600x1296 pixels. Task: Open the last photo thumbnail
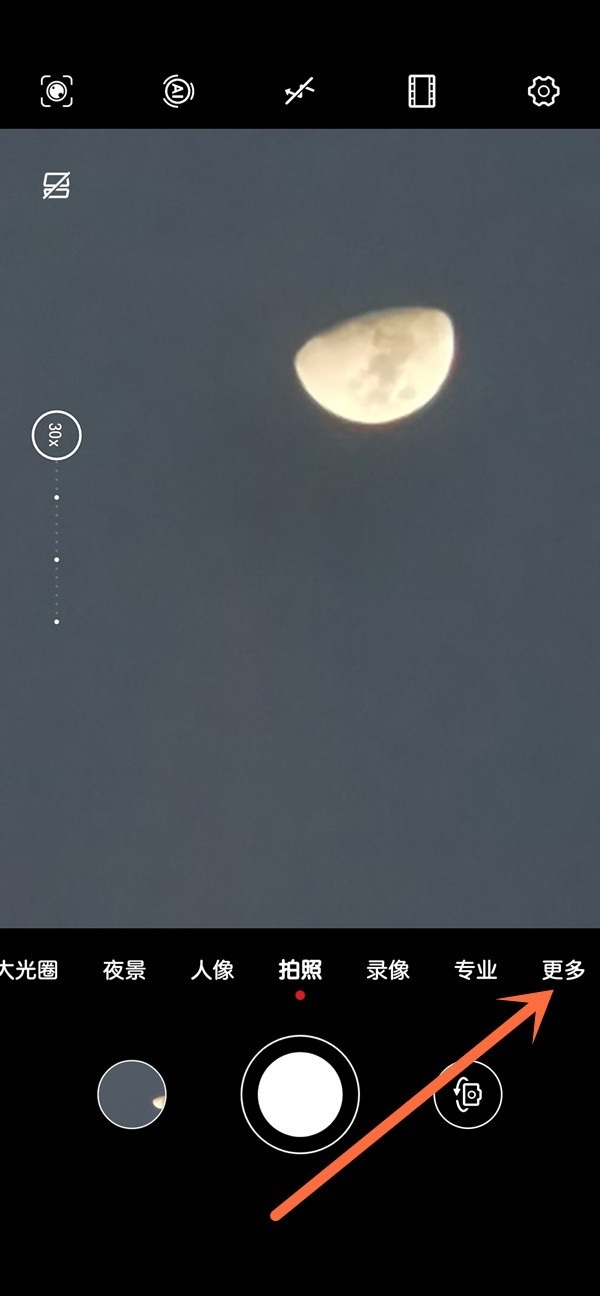132,1095
